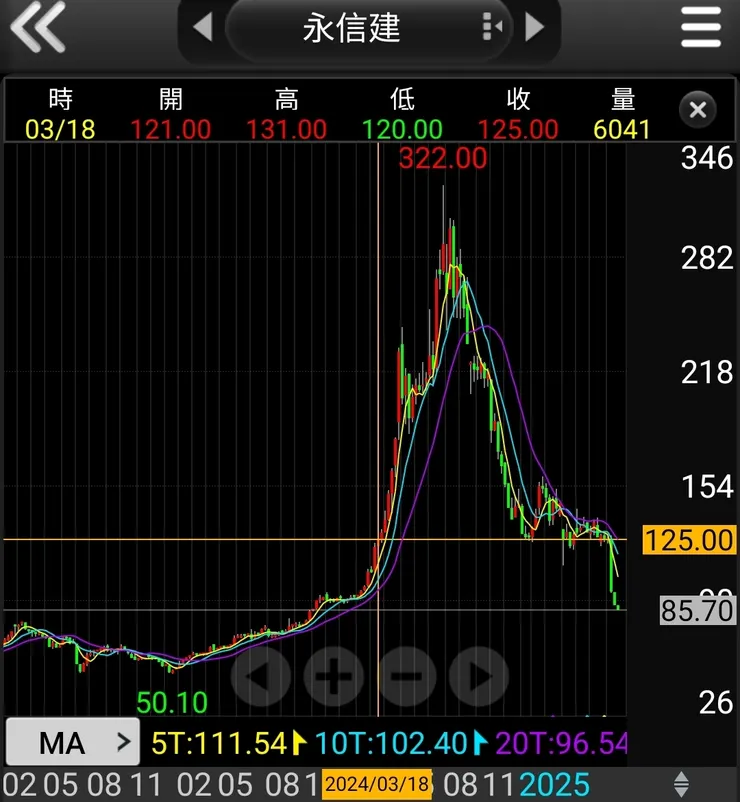
Task: Open the stock name selector 永信建
Action: coord(352,27)
